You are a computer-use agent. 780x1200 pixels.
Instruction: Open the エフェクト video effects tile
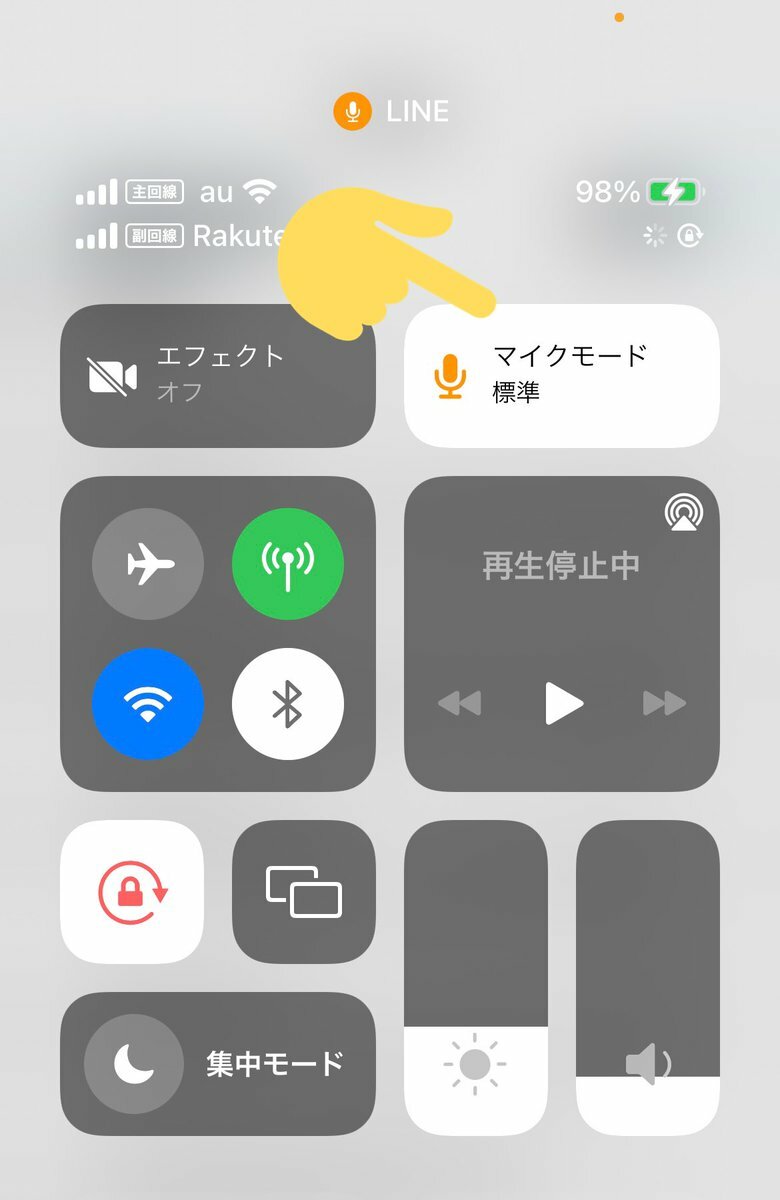point(218,375)
